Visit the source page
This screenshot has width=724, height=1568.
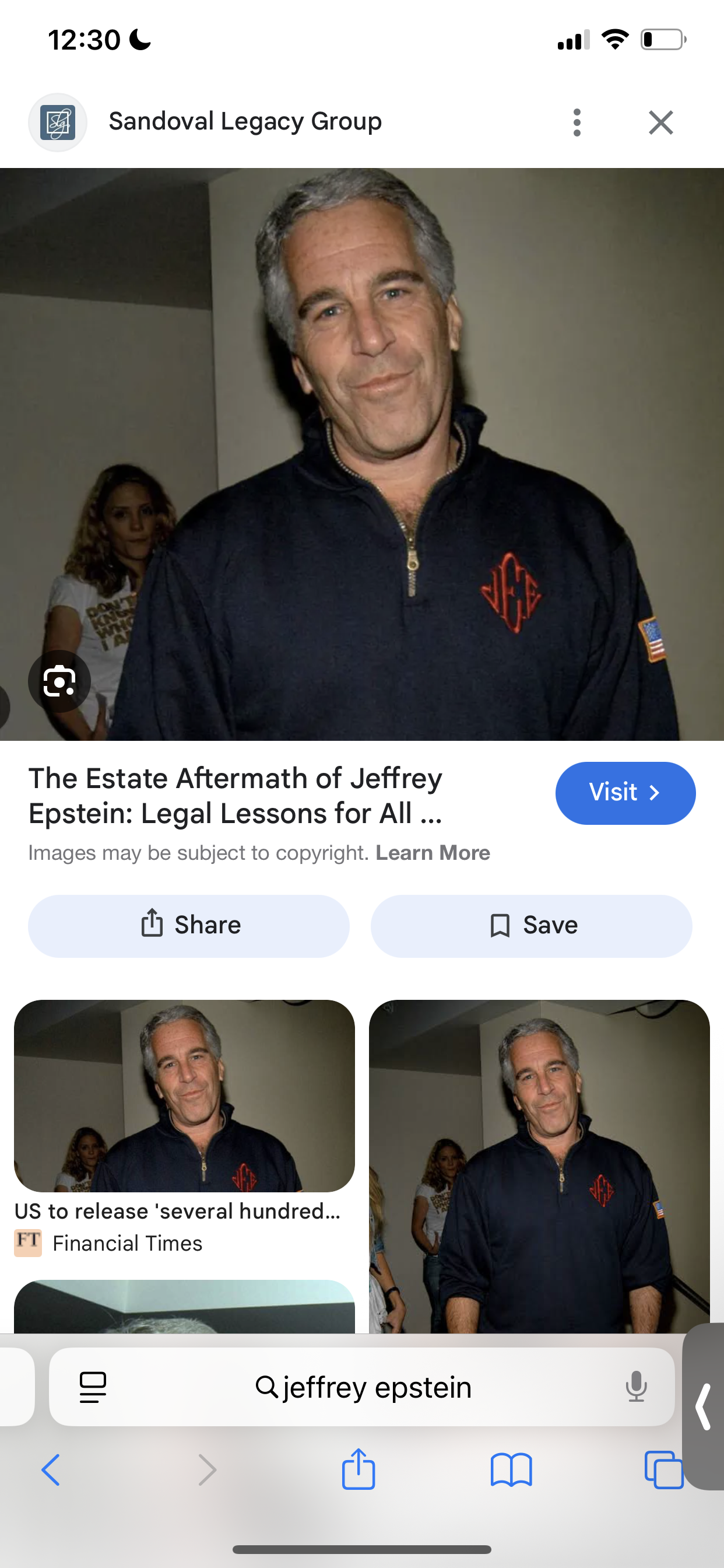(x=625, y=793)
